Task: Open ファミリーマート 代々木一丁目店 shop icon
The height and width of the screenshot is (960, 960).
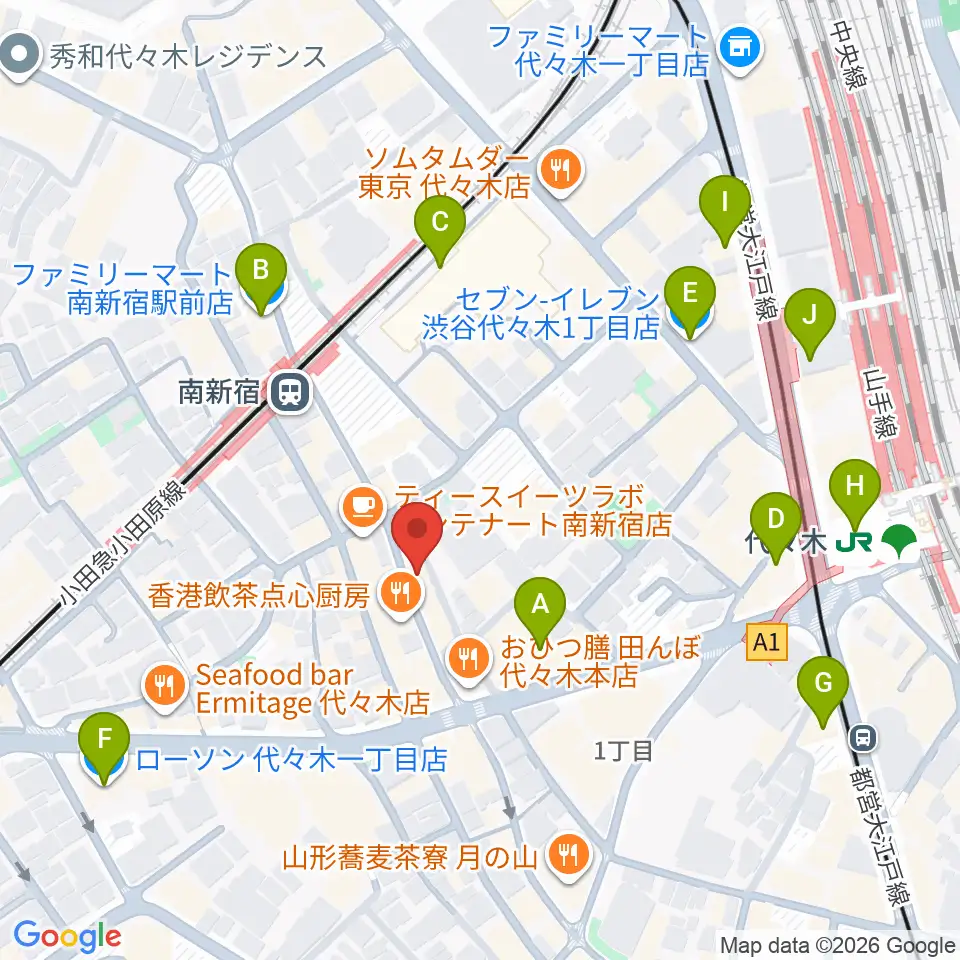Action: (x=740, y=50)
